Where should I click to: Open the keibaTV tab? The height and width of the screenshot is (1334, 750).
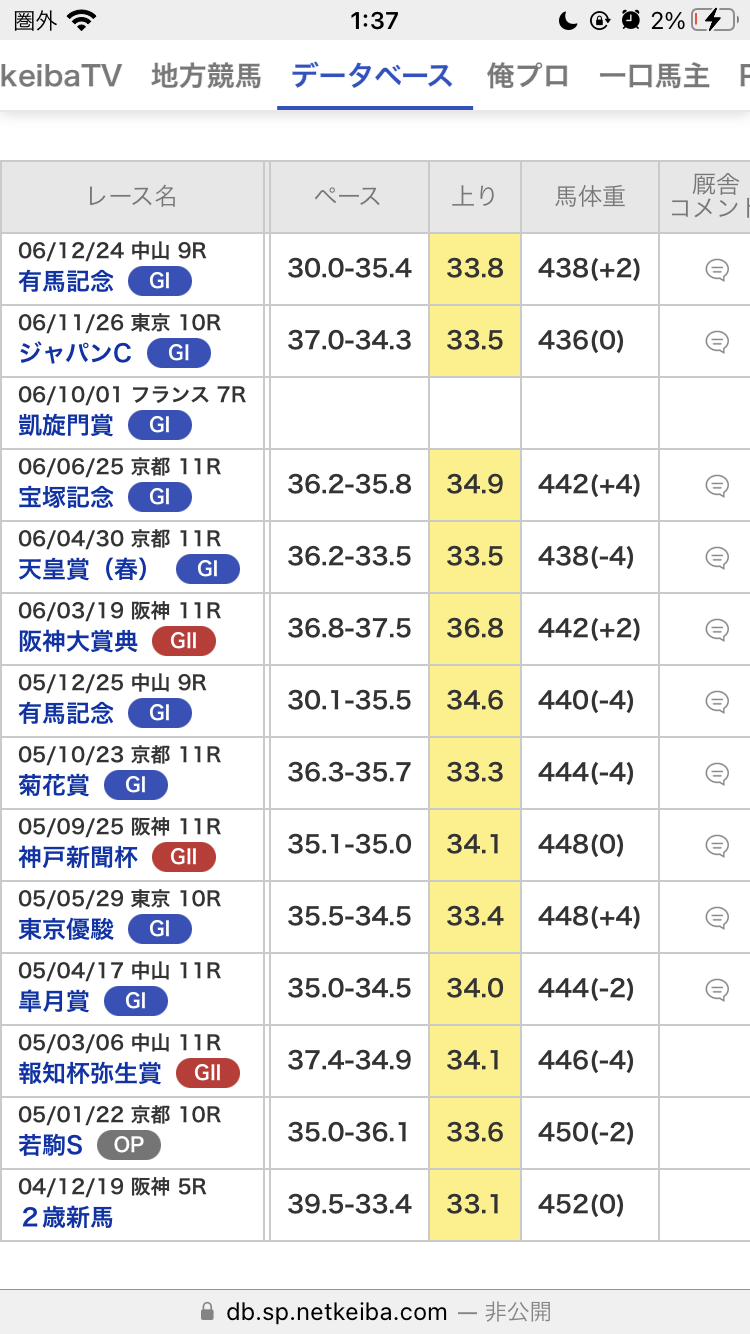pos(62,76)
